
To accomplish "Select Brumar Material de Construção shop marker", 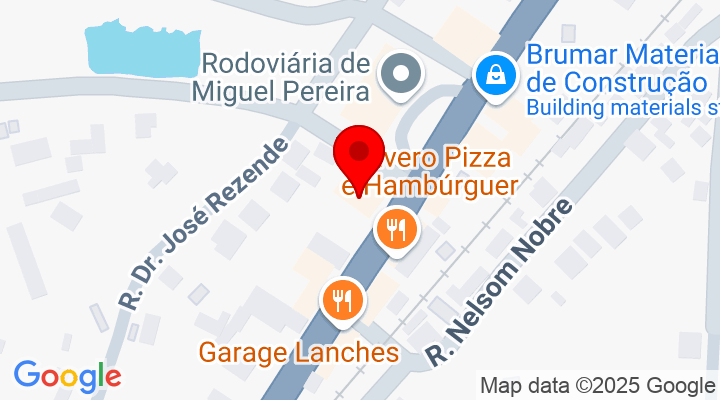I will 494,73.
